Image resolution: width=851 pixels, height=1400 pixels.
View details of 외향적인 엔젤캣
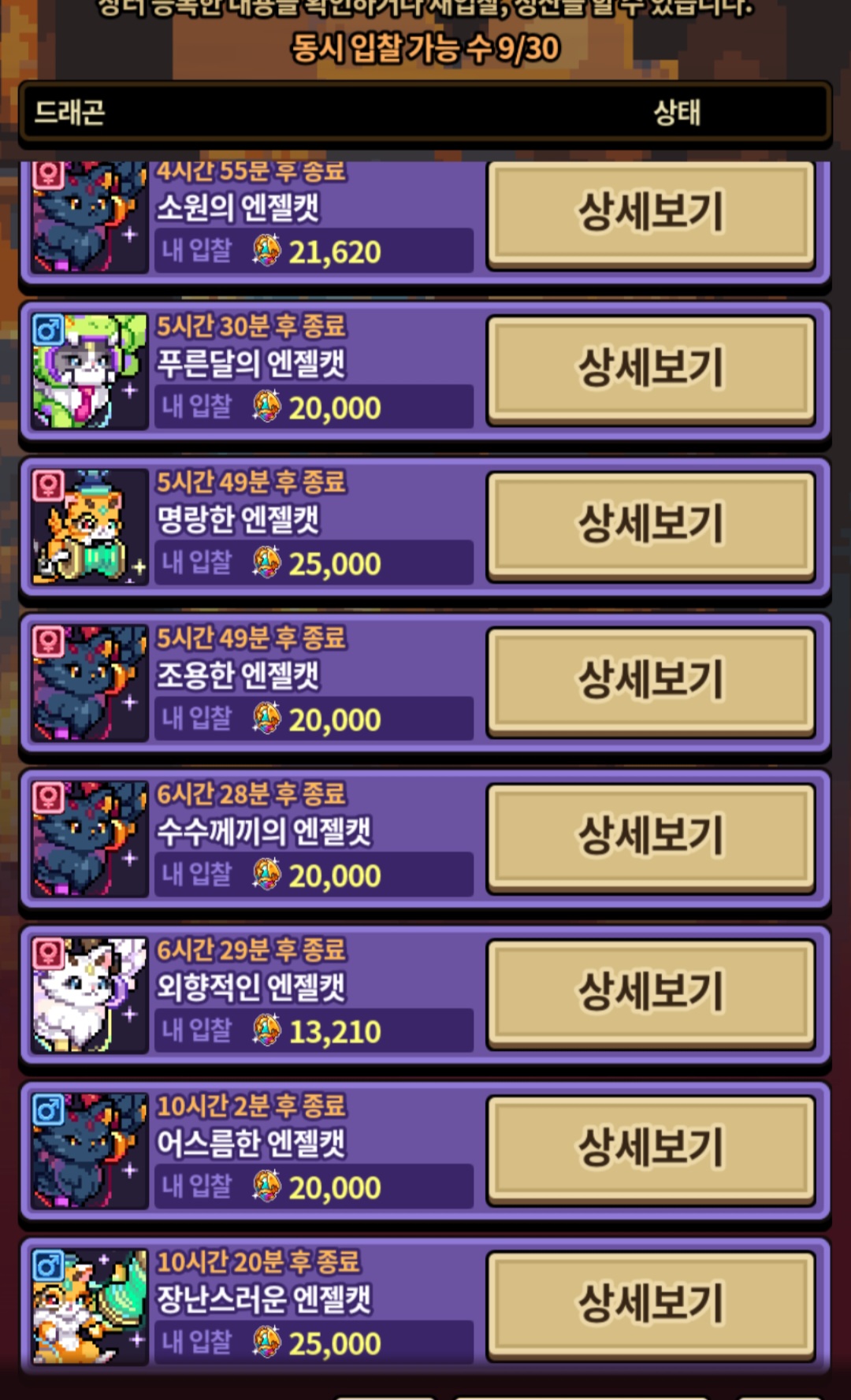651,992
